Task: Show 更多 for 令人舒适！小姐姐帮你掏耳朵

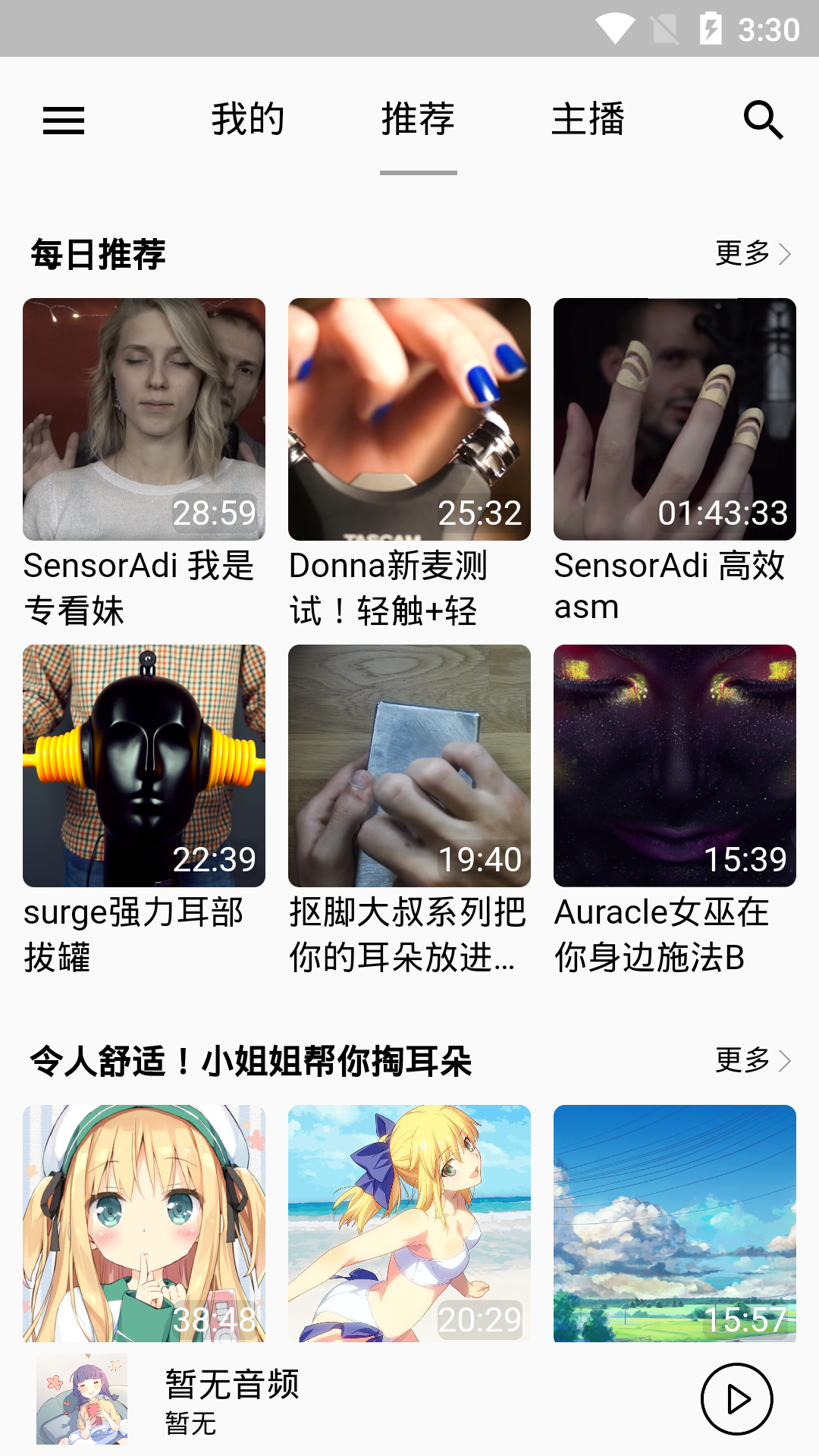Action: pyautogui.click(x=752, y=1060)
